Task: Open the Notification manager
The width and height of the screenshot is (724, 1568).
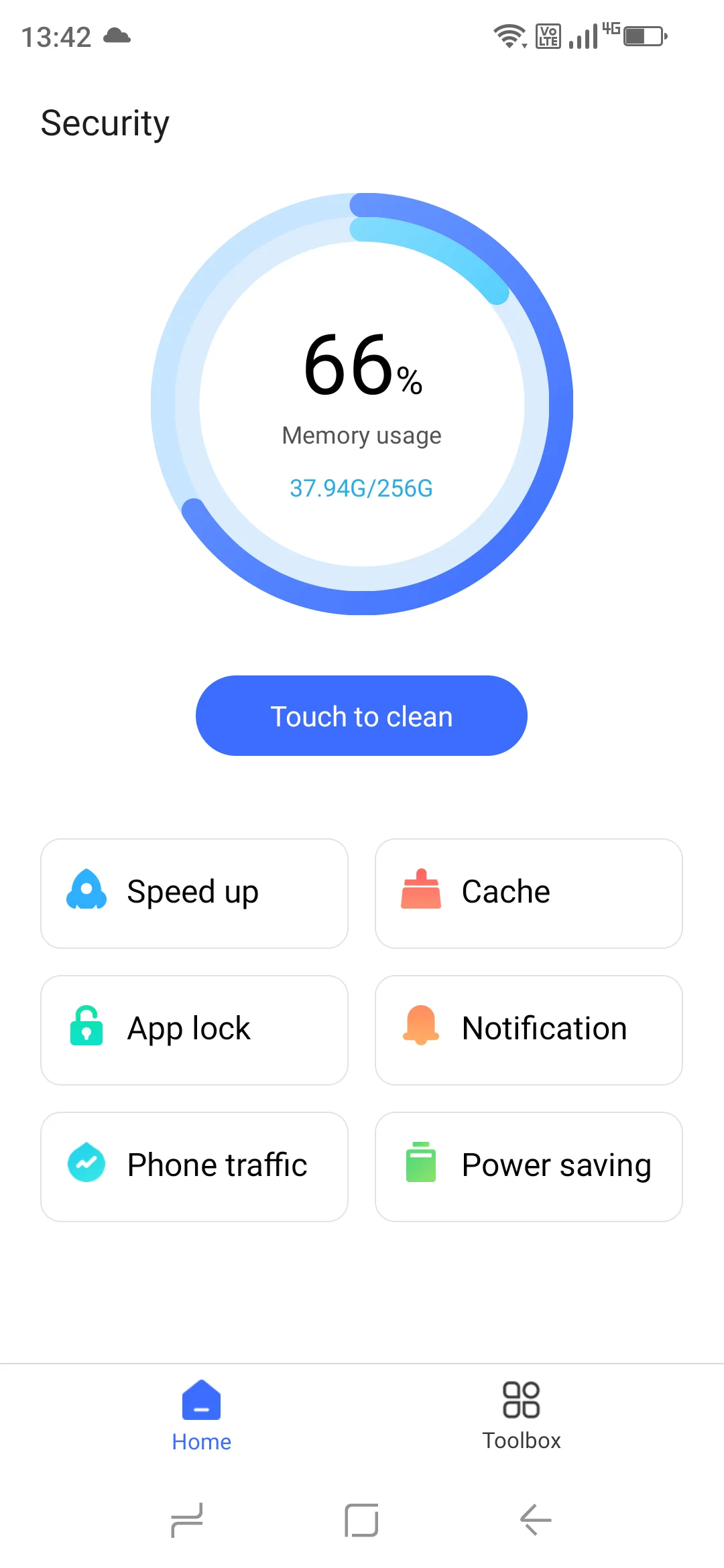Action: (528, 1030)
